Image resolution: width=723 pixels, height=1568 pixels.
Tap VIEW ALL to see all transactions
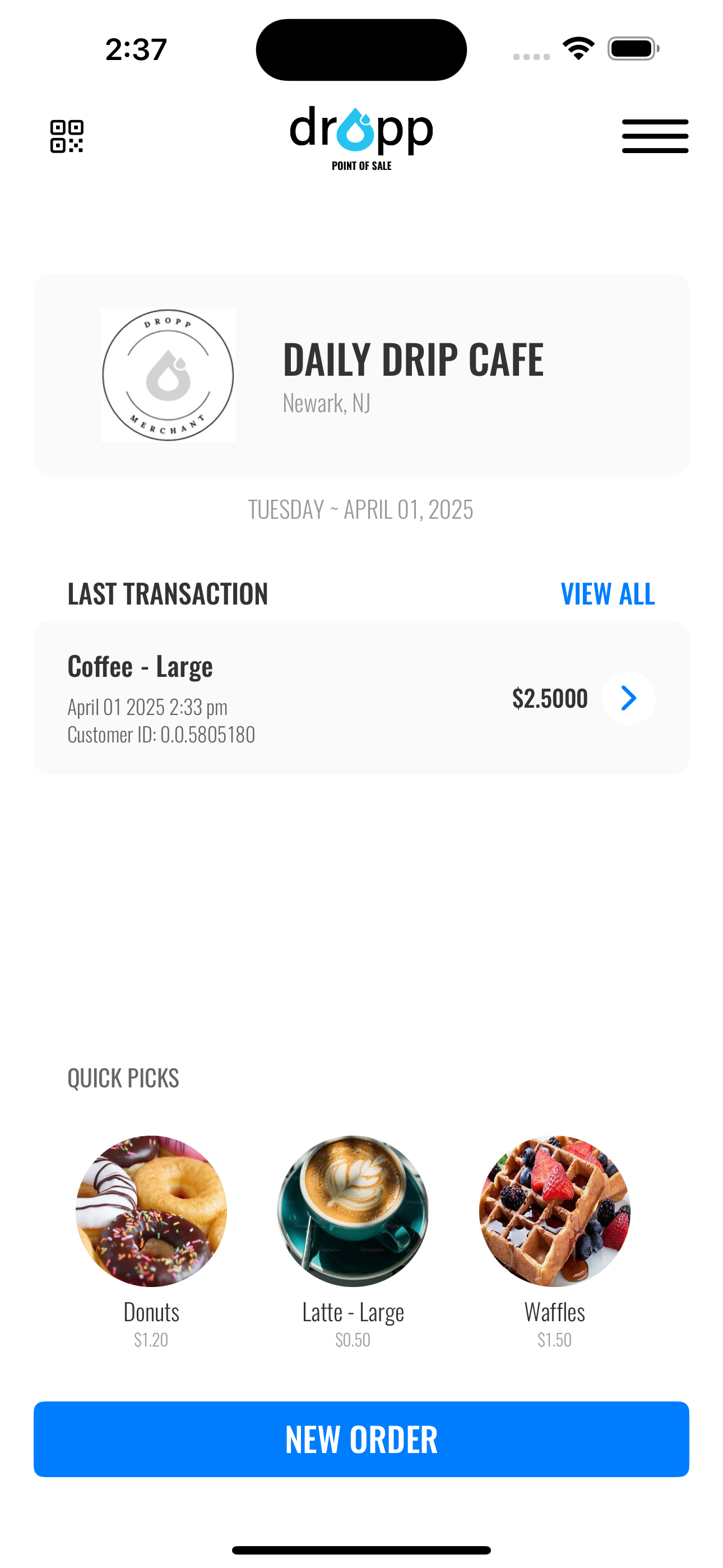(608, 593)
